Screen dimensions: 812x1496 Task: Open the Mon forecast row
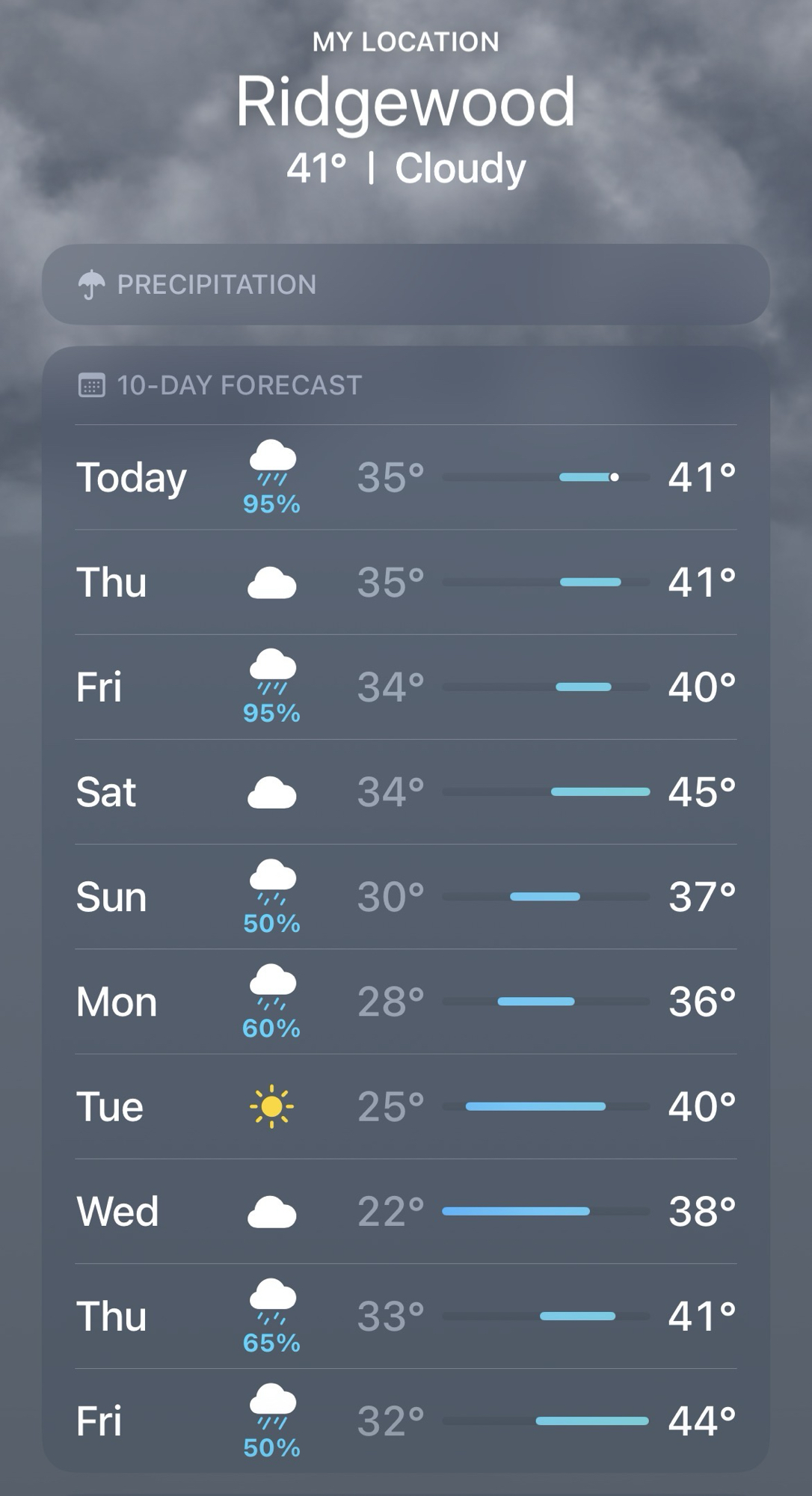tap(405, 1001)
